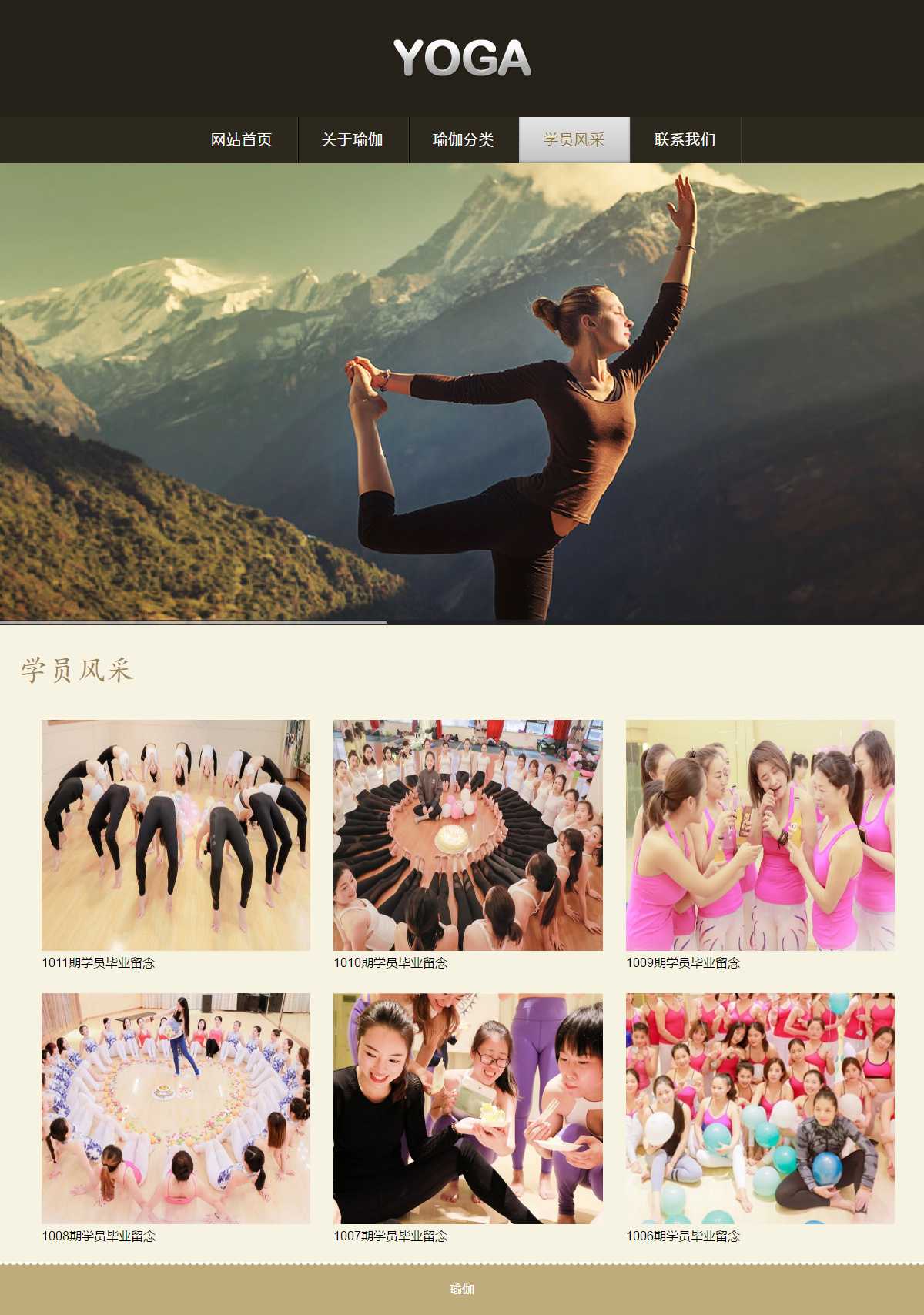View the 1007期学员毕业留念 picture
The width and height of the screenshot is (924, 1315).
click(x=467, y=1108)
